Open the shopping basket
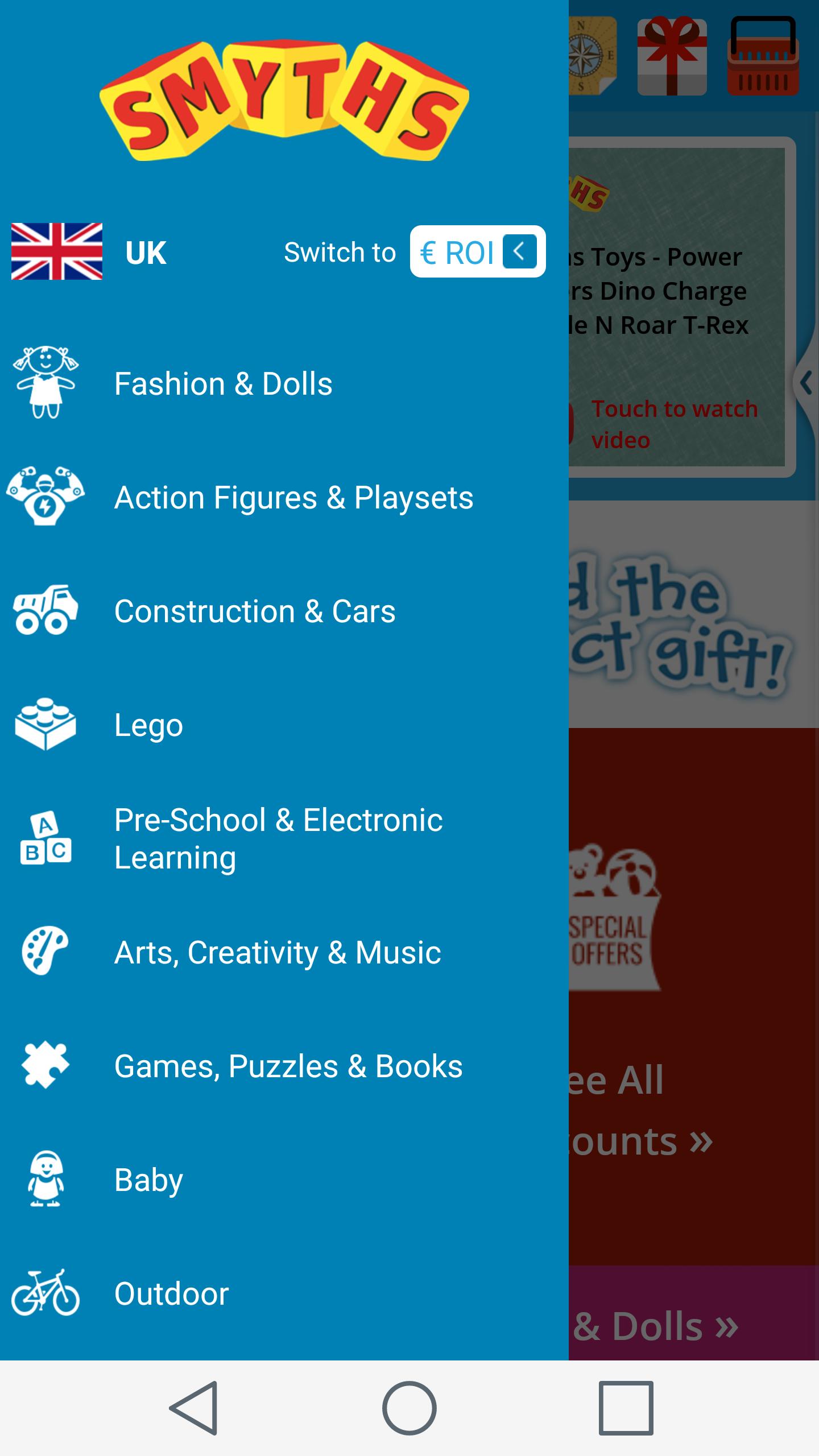The width and height of the screenshot is (819, 1456). 763,57
